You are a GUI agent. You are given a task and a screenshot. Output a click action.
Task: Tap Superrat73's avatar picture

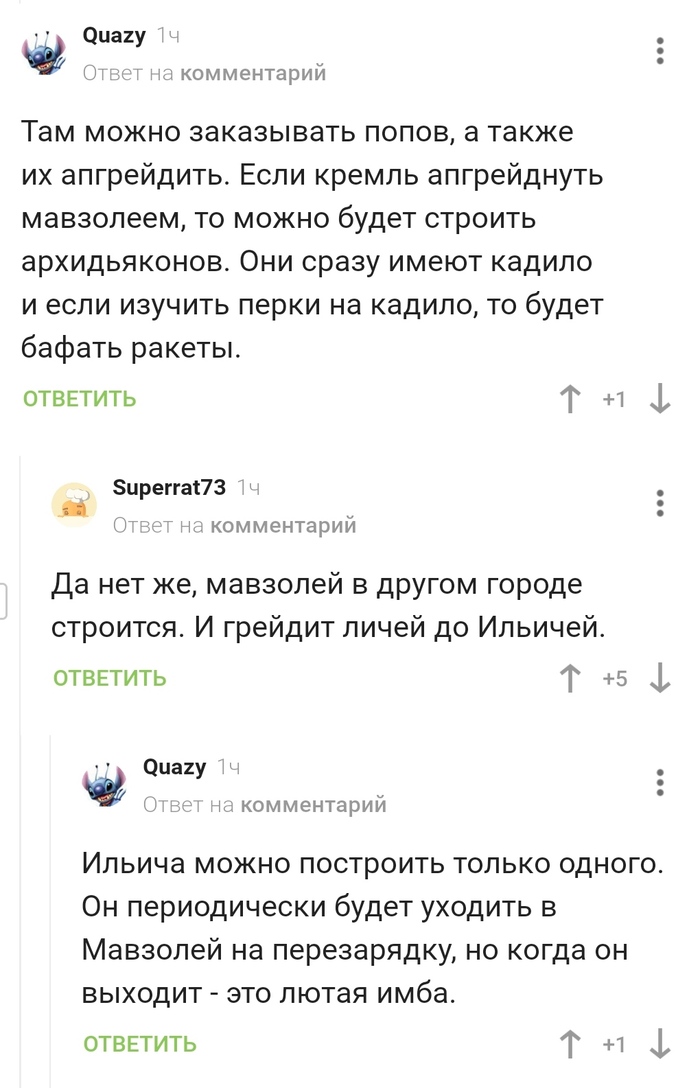tap(75, 505)
